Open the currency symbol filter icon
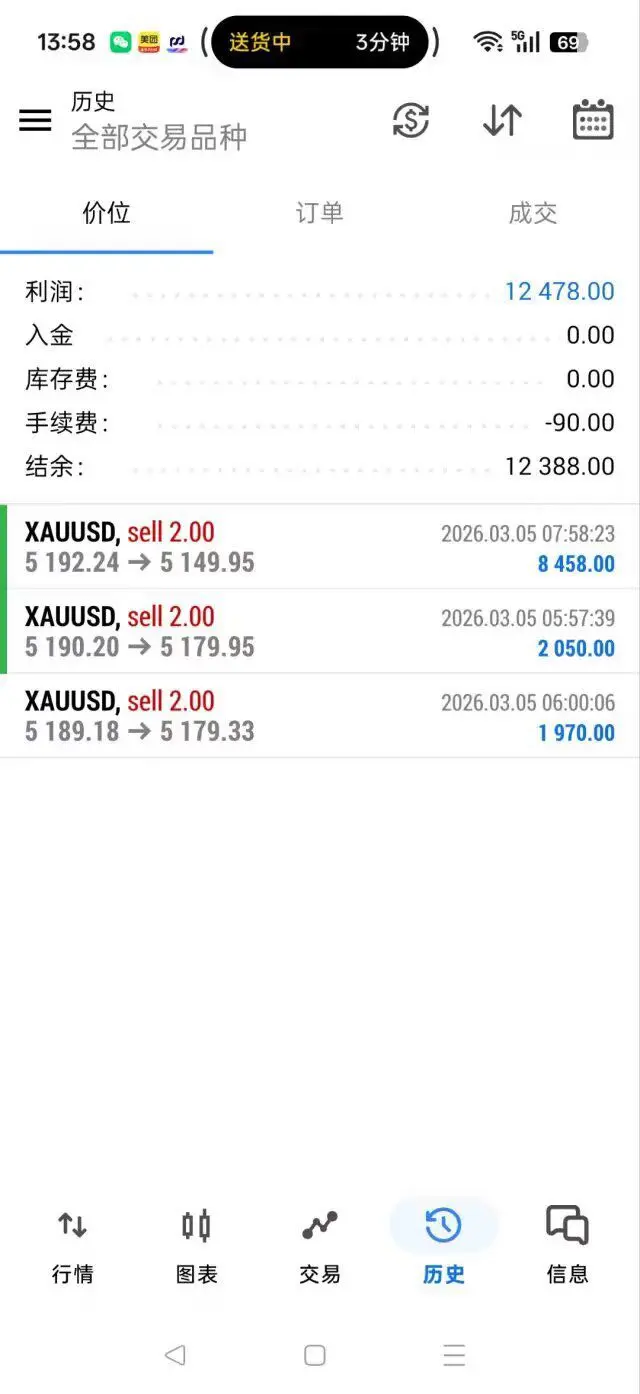The height and width of the screenshot is (1394, 640). point(410,120)
